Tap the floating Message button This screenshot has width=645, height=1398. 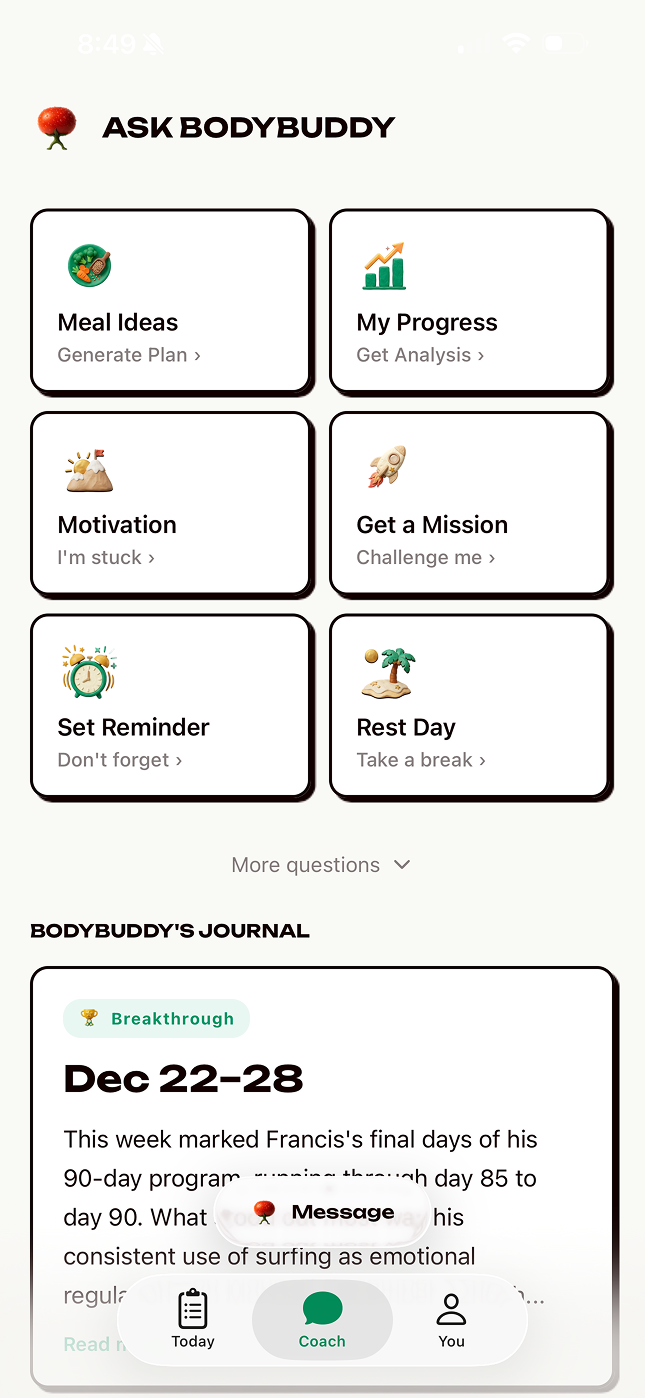(x=323, y=1212)
